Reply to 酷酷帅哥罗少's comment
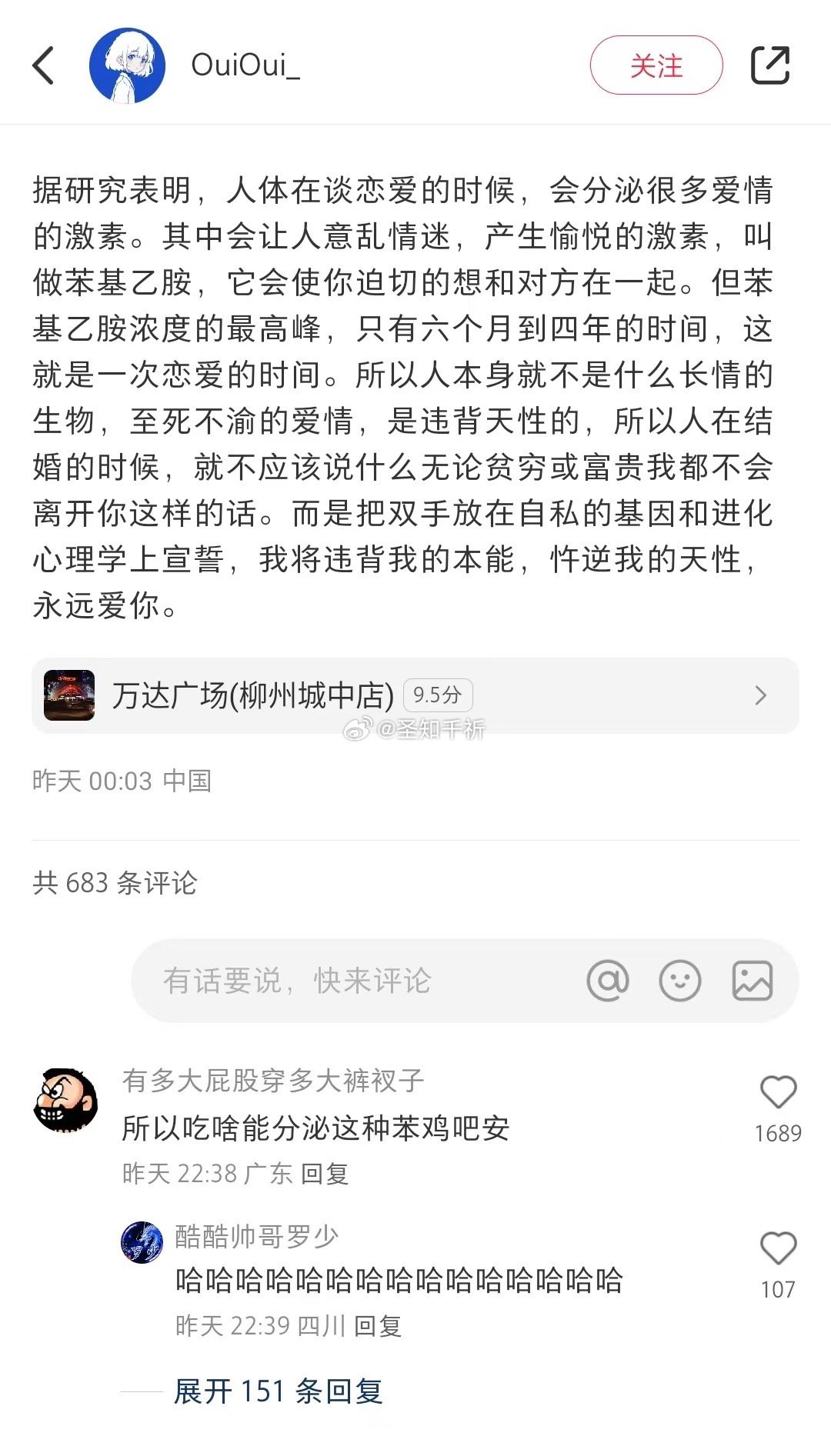The height and width of the screenshot is (1456, 831). click(x=378, y=1326)
